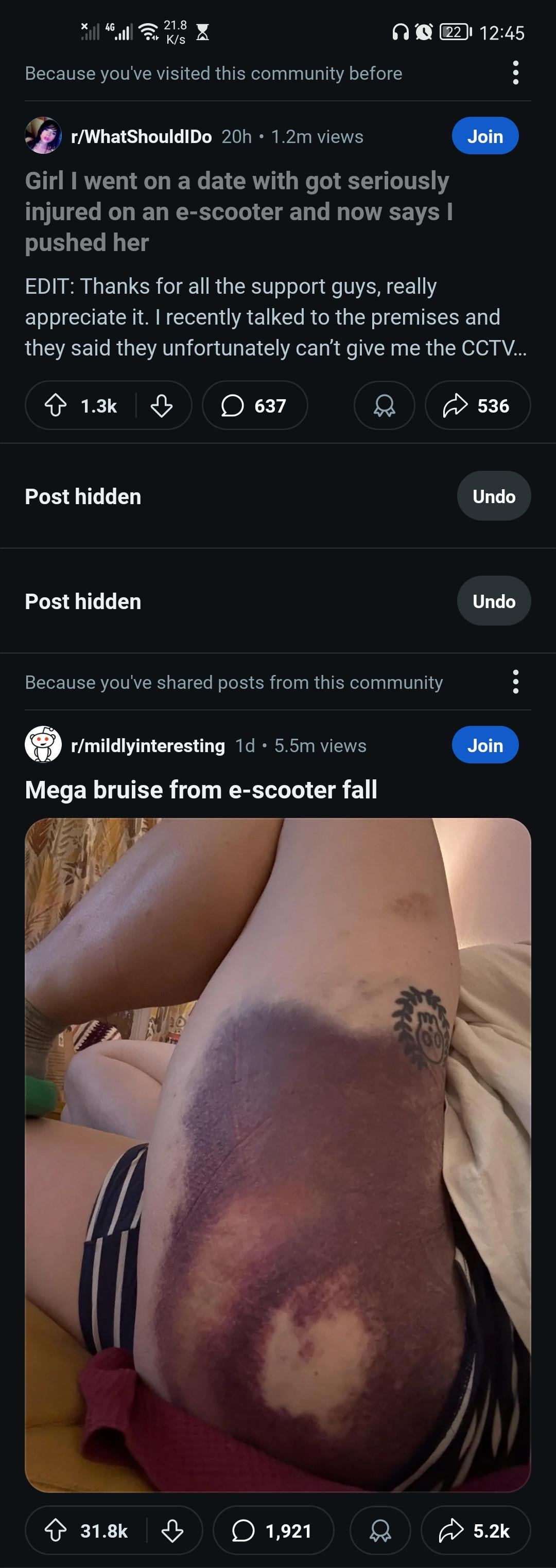Join the r/mildlyinteresting community
This screenshot has height=1568, width=556.
pyautogui.click(x=485, y=745)
